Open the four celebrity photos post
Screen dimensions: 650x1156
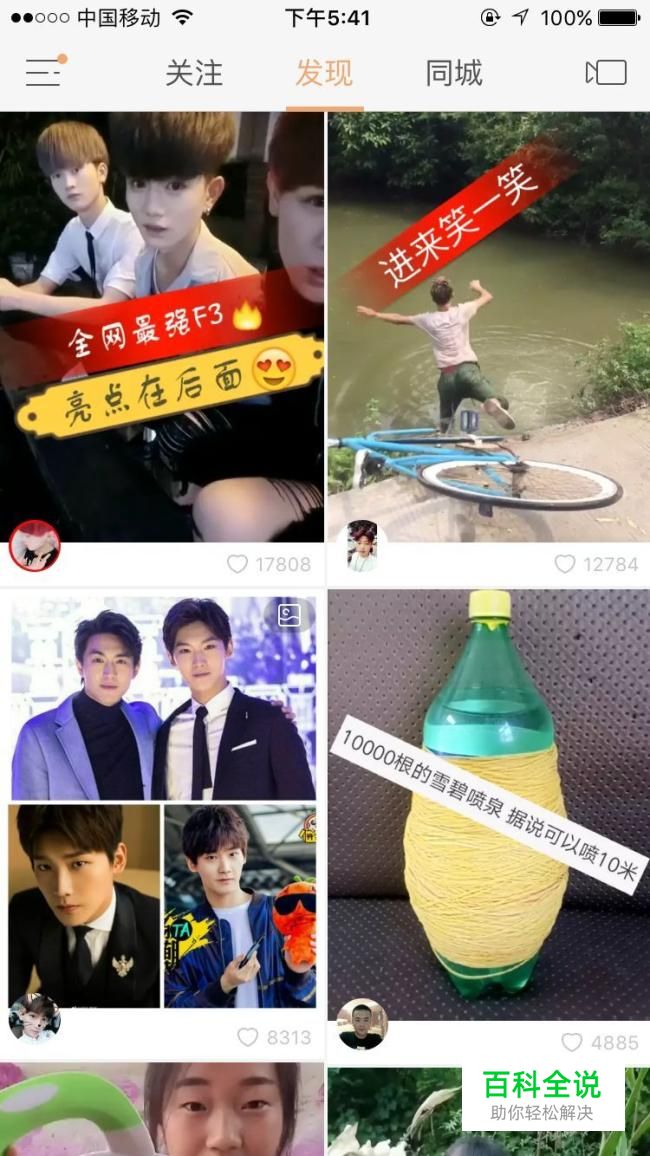tap(162, 800)
